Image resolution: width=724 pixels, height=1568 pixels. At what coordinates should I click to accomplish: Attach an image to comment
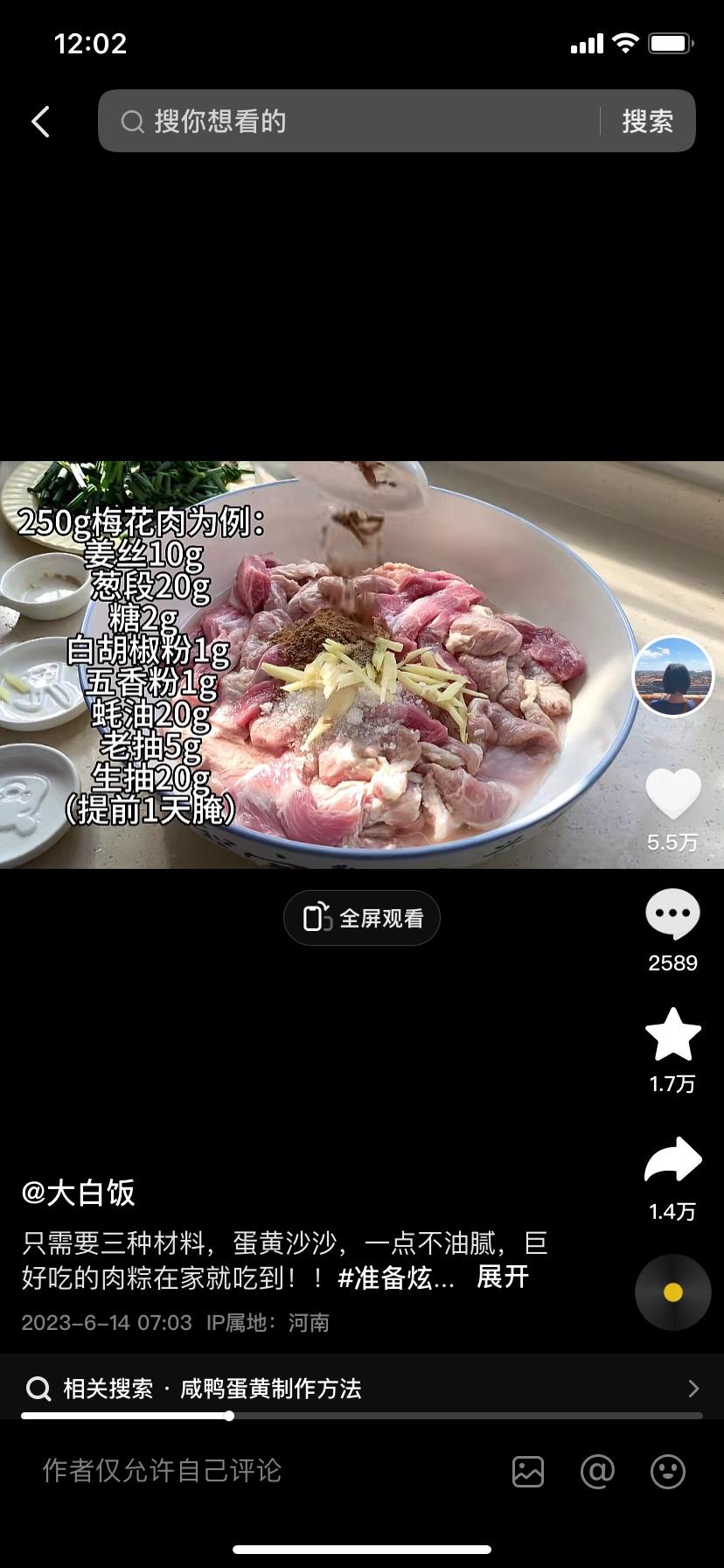click(528, 1472)
